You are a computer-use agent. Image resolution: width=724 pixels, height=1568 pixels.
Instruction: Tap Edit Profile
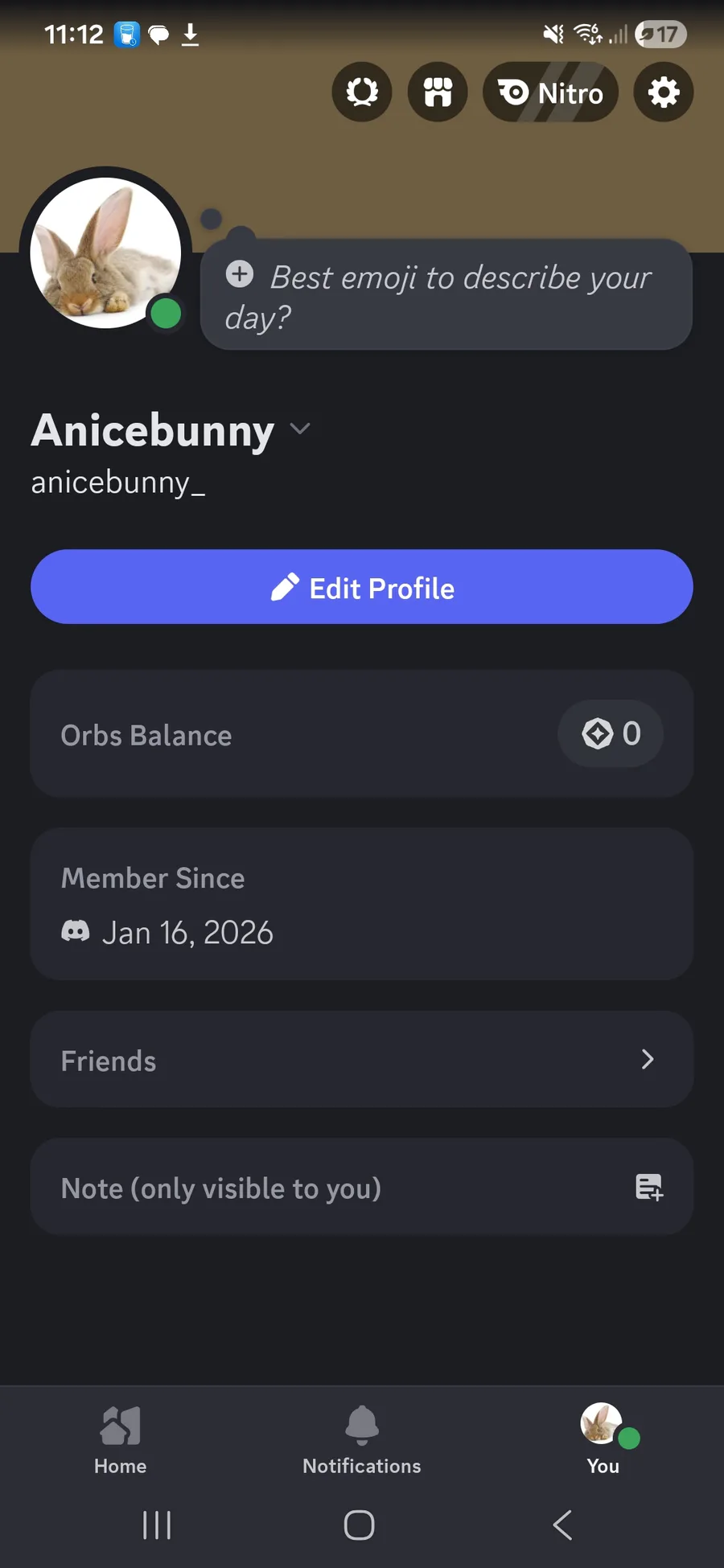pyautogui.click(x=362, y=587)
